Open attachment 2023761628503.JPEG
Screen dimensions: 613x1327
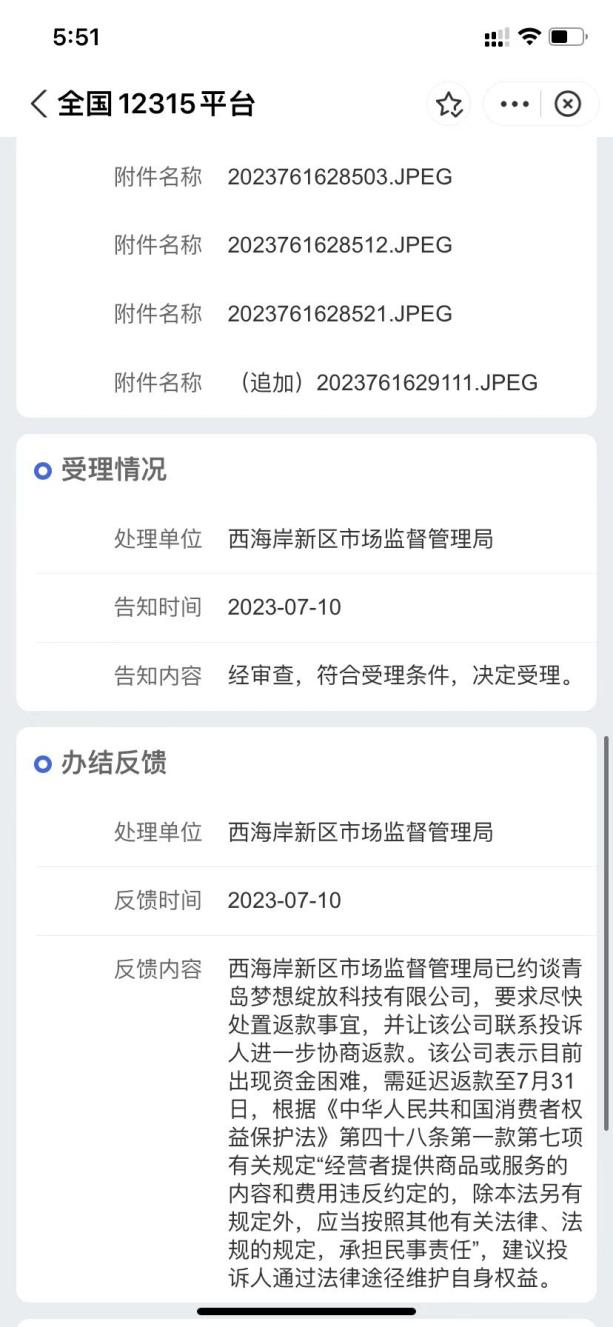click(340, 177)
